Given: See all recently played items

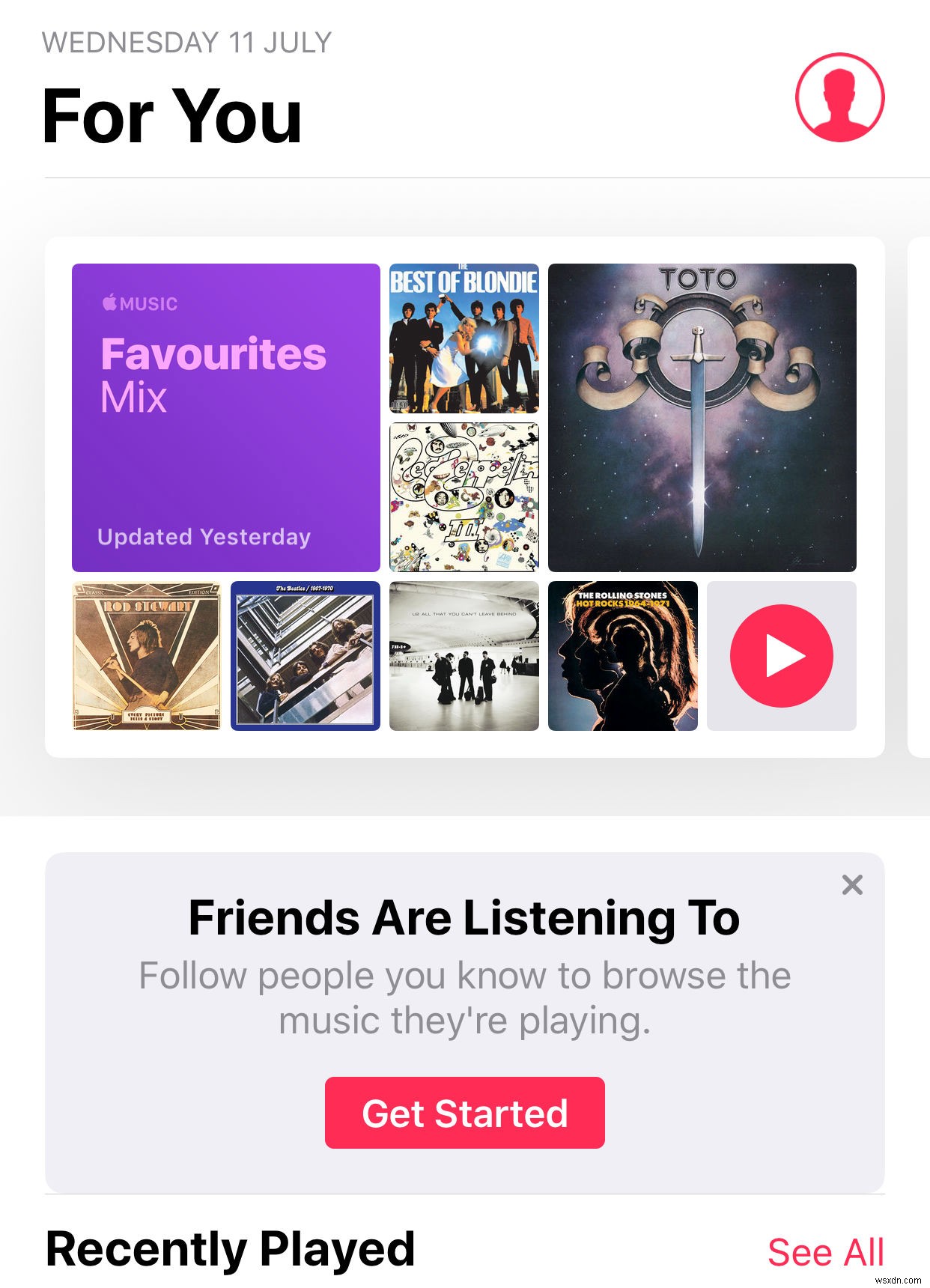Looking at the screenshot, I should [825, 1252].
